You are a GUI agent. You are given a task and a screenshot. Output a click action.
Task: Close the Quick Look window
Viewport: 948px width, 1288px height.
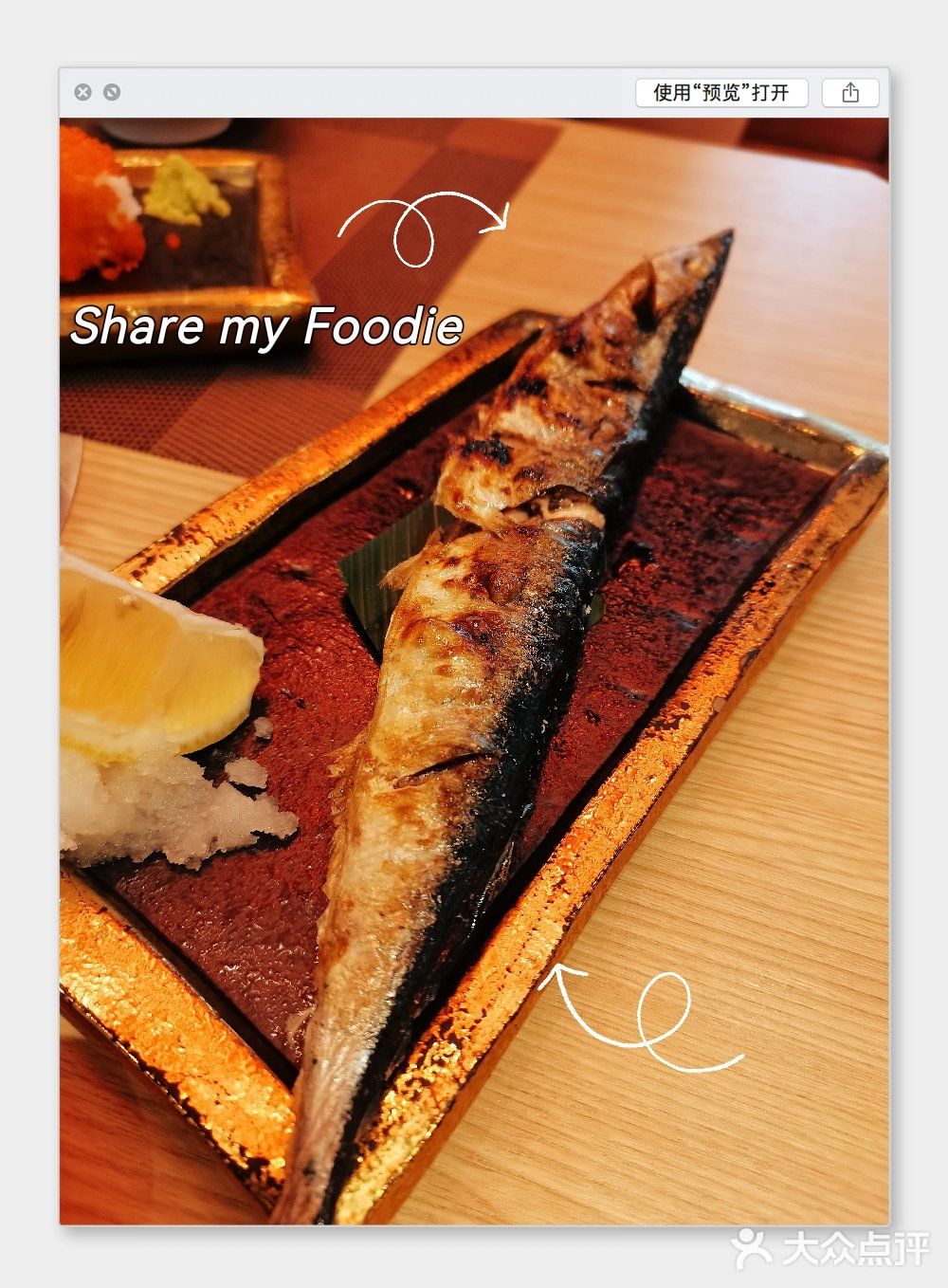click(x=83, y=92)
